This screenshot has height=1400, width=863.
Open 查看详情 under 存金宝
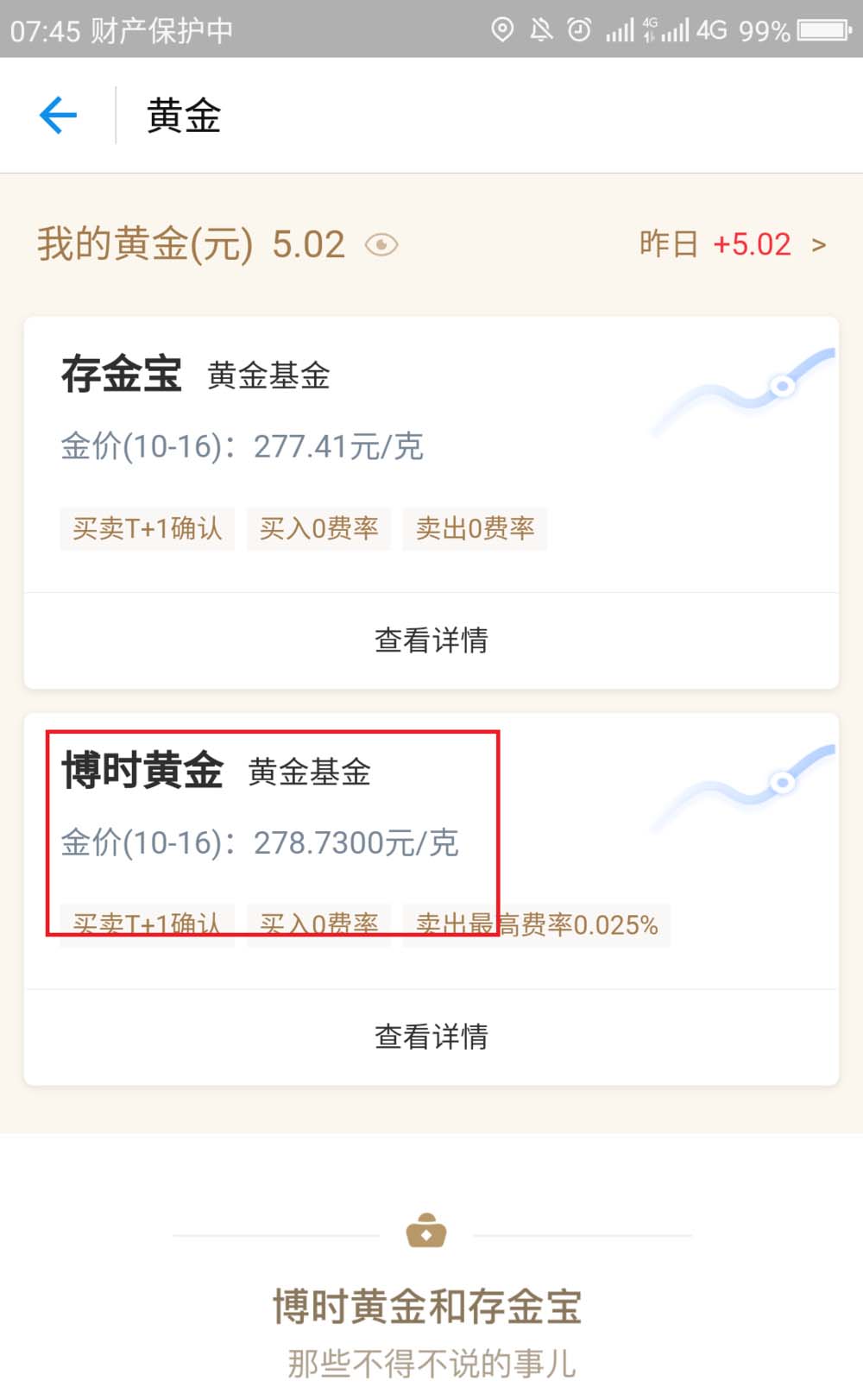[x=431, y=640]
